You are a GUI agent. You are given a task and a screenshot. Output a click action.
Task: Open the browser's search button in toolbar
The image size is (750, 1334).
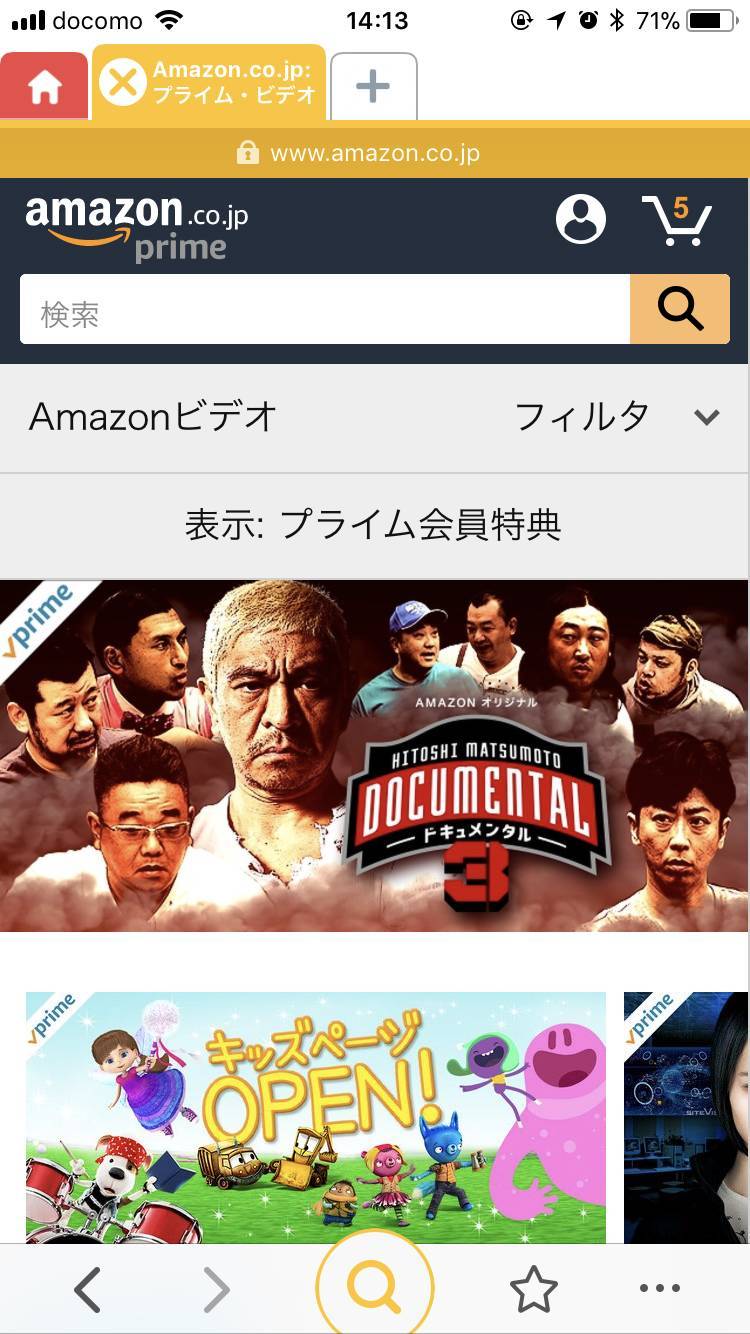tap(375, 1289)
